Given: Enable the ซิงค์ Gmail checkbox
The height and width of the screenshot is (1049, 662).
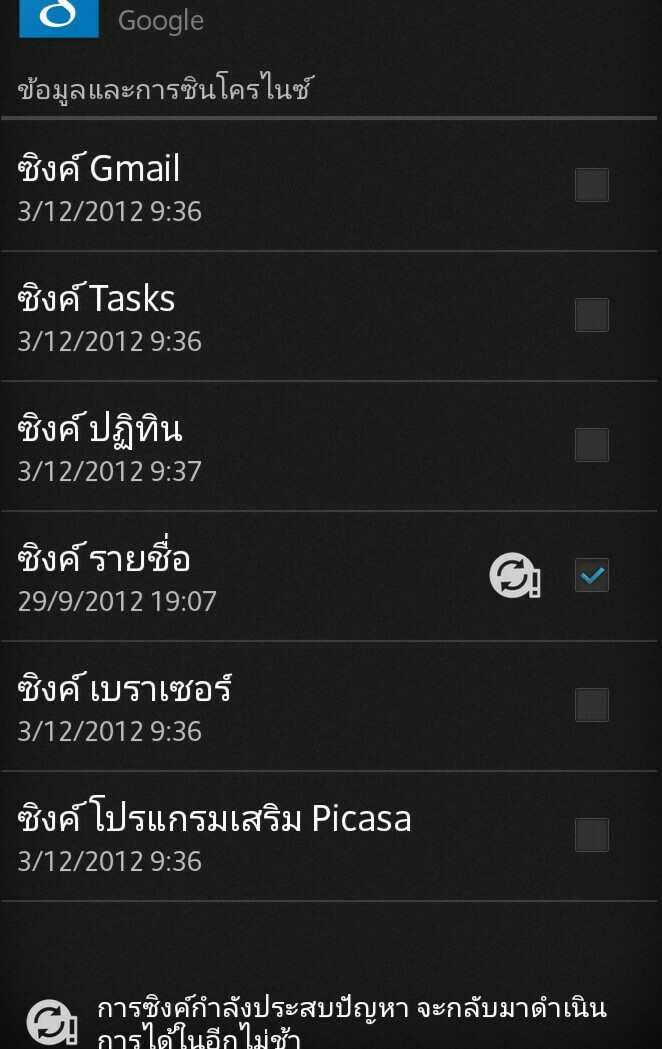Looking at the screenshot, I should (x=591, y=185).
